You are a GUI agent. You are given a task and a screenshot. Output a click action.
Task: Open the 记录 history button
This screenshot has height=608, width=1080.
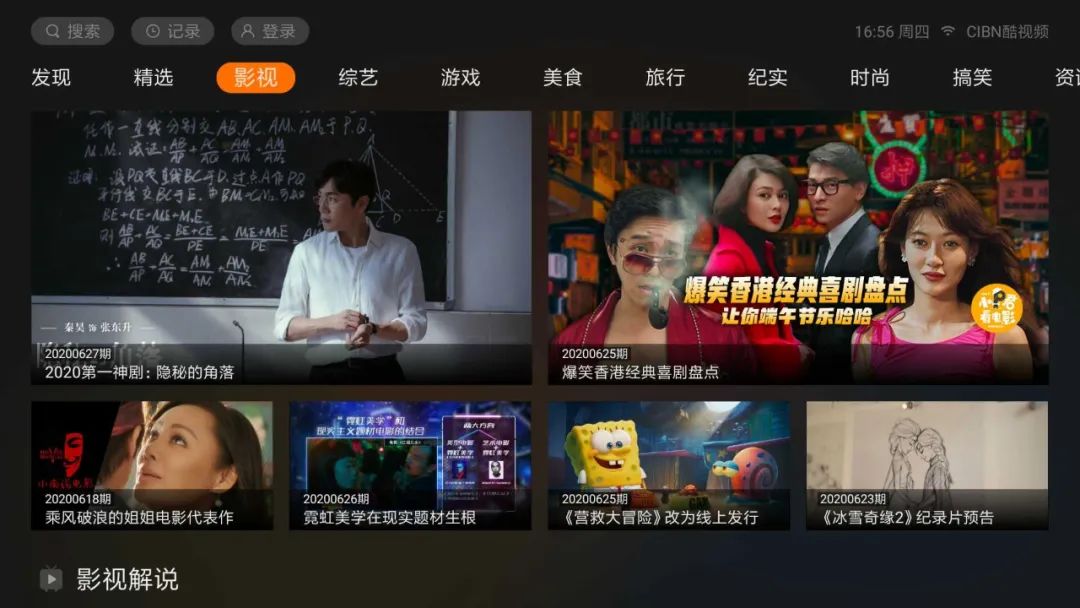(x=172, y=31)
